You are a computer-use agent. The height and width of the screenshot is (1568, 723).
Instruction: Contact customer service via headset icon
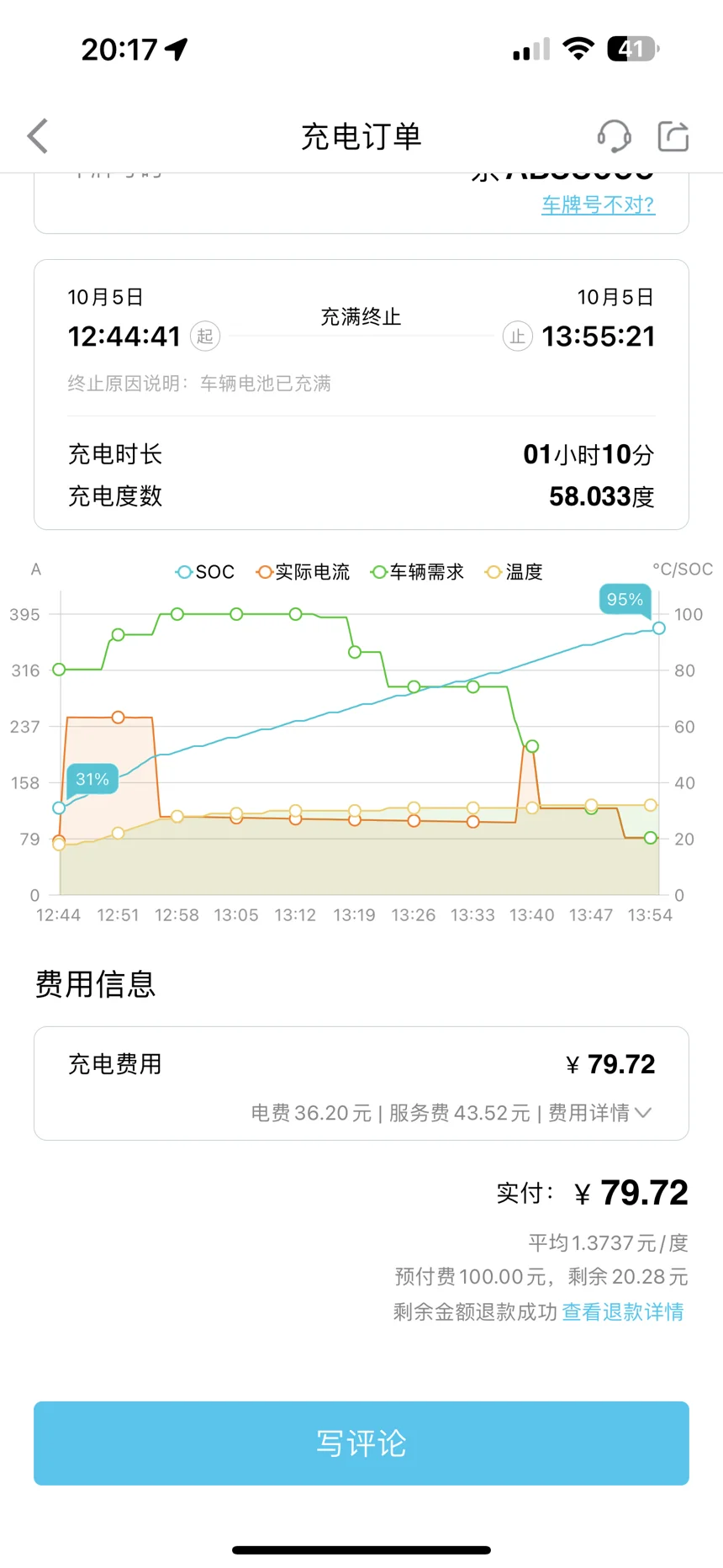(614, 136)
